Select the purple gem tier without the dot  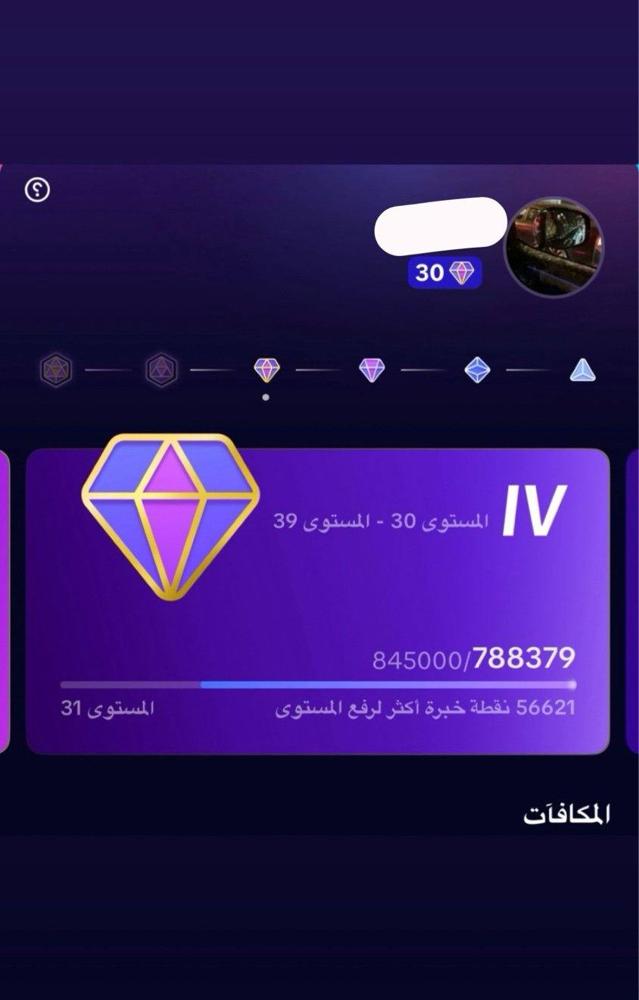(x=372, y=370)
